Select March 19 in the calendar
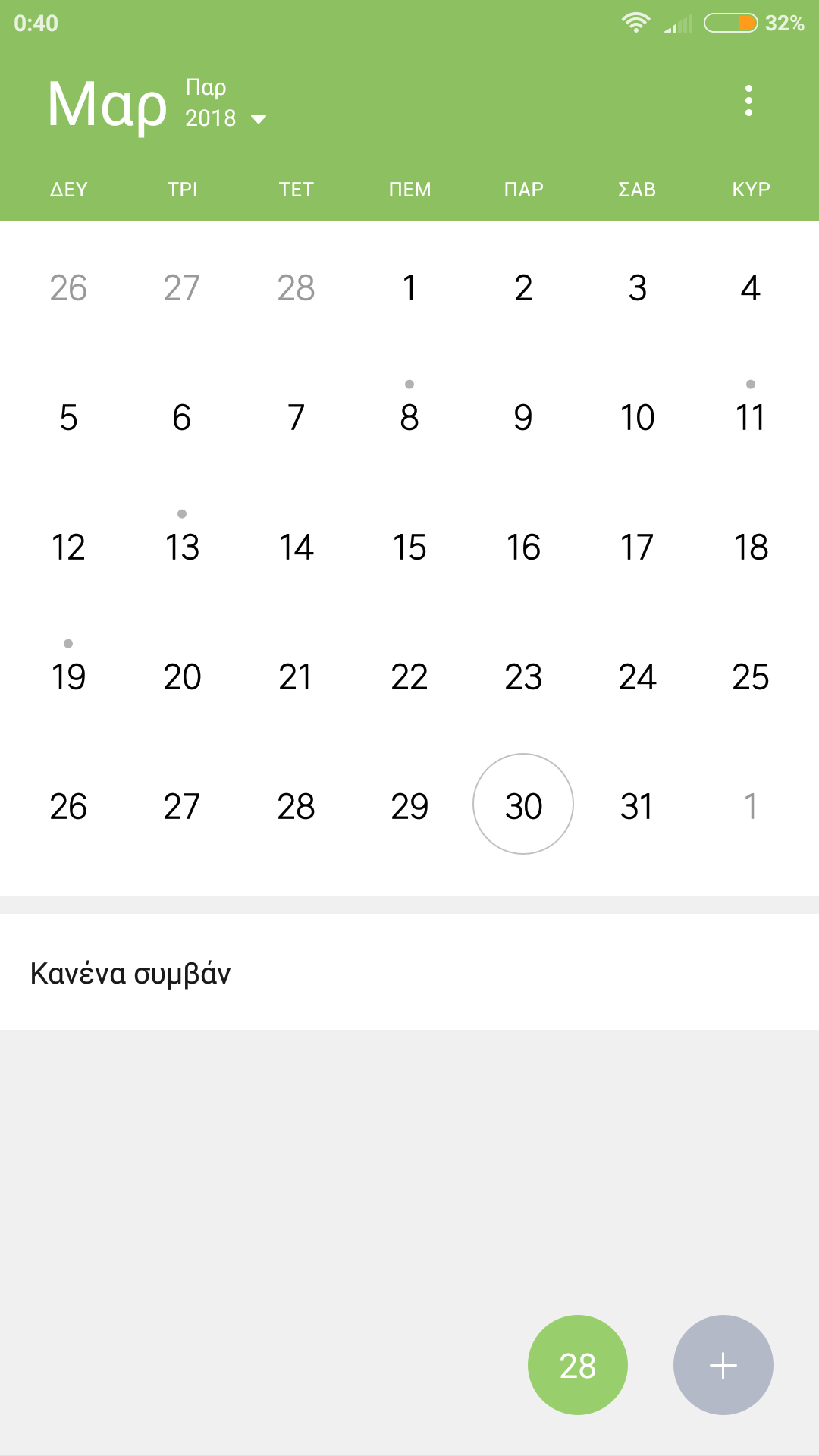Viewport: 819px width, 1456px height. coord(68,676)
